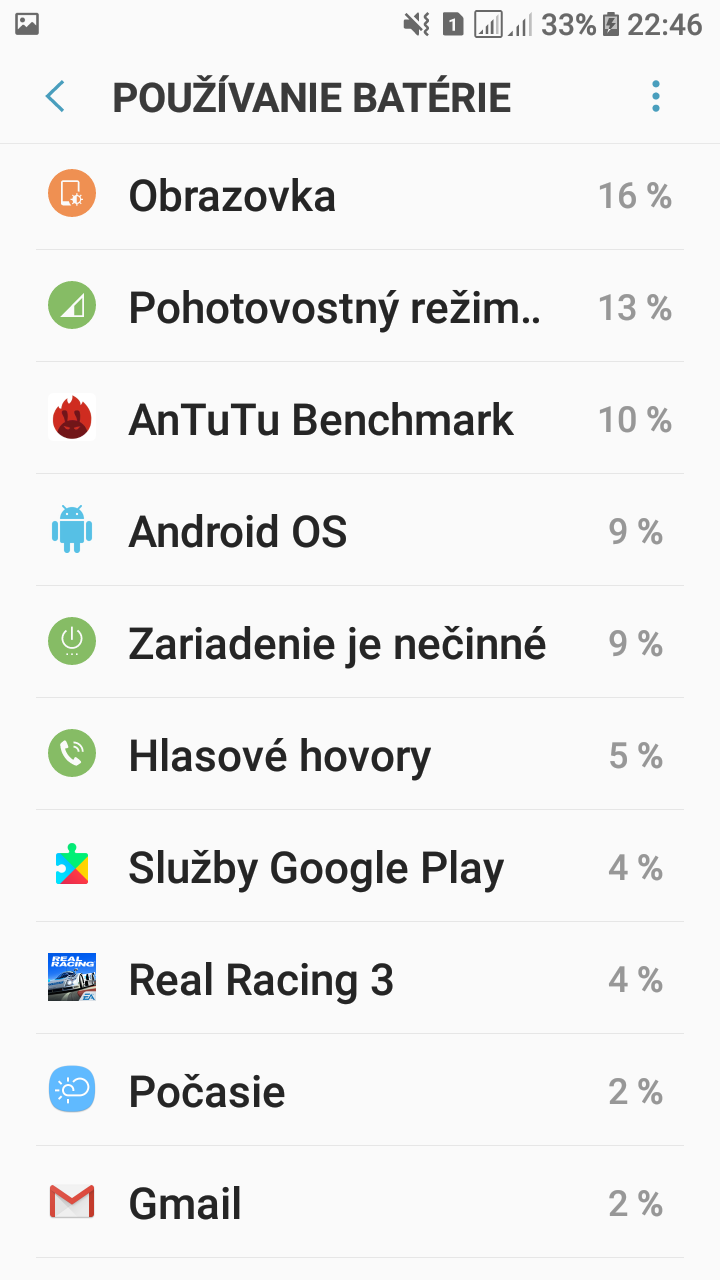The height and width of the screenshot is (1280, 720).
Task: Open Zariadenie je nečinné details
Action: point(360,642)
